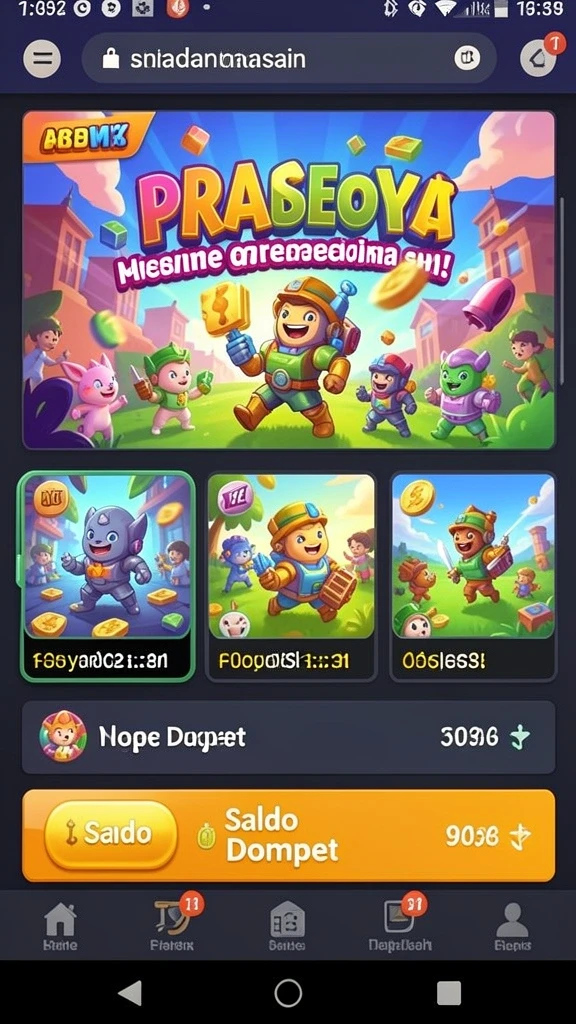This screenshot has width=576, height=1024.
Task: Open the hamburger menu button
Action: pyautogui.click(x=42, y=59)
